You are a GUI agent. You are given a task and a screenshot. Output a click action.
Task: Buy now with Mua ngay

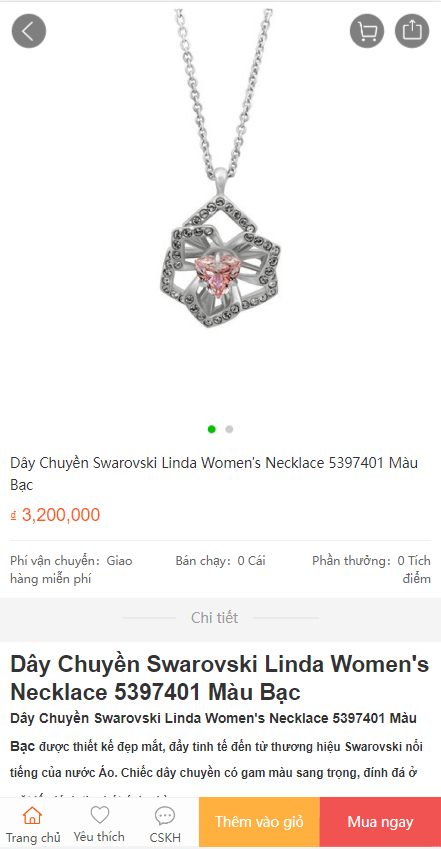point(380,821)
